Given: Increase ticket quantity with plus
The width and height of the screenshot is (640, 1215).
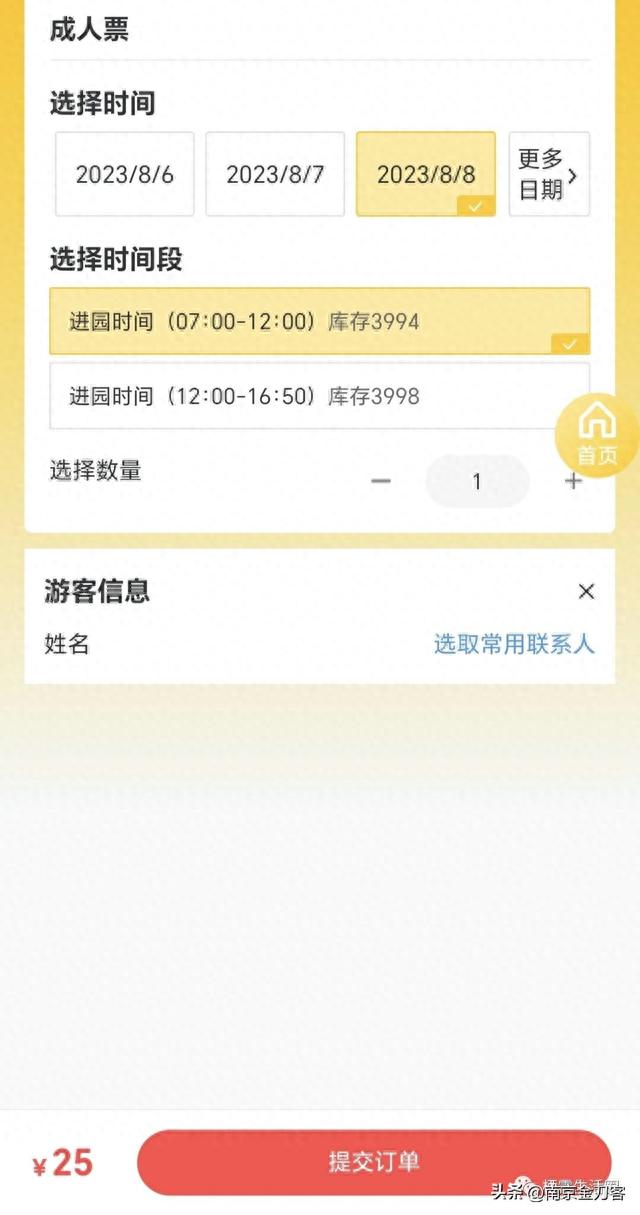Looking at the screenshot, I should tap(573, 481).
